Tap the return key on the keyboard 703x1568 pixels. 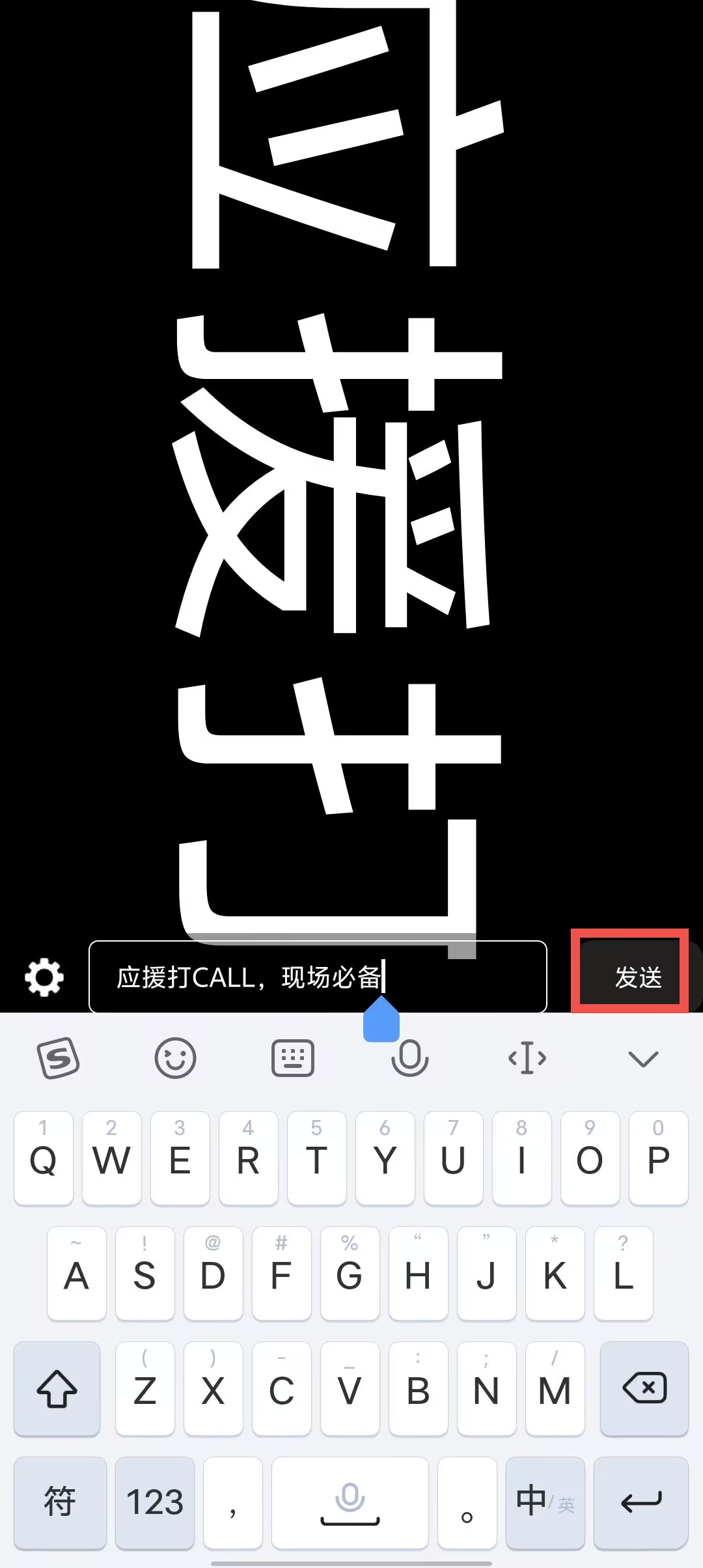(641, 1502)
